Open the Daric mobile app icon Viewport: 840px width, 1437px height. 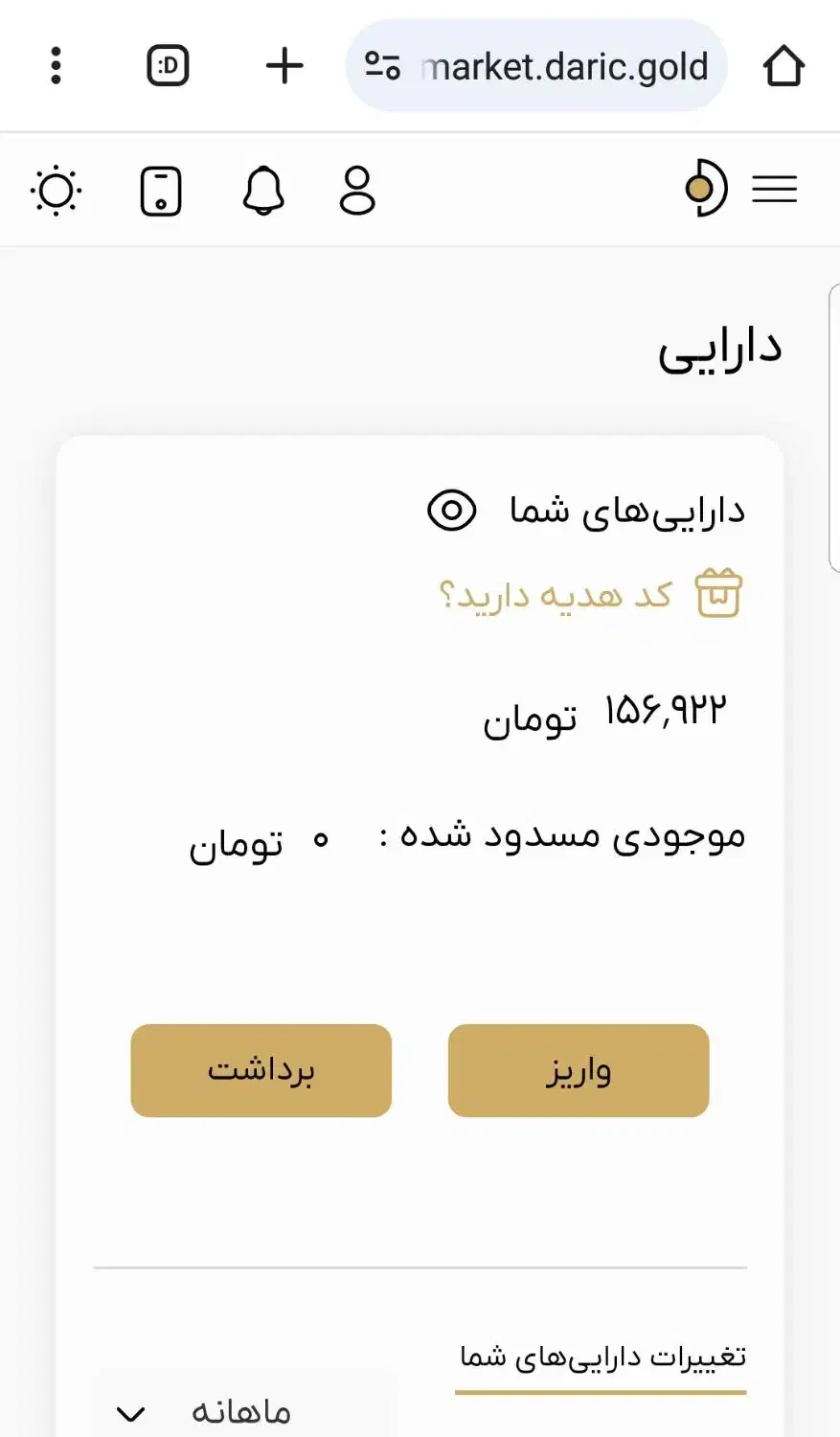161,190
